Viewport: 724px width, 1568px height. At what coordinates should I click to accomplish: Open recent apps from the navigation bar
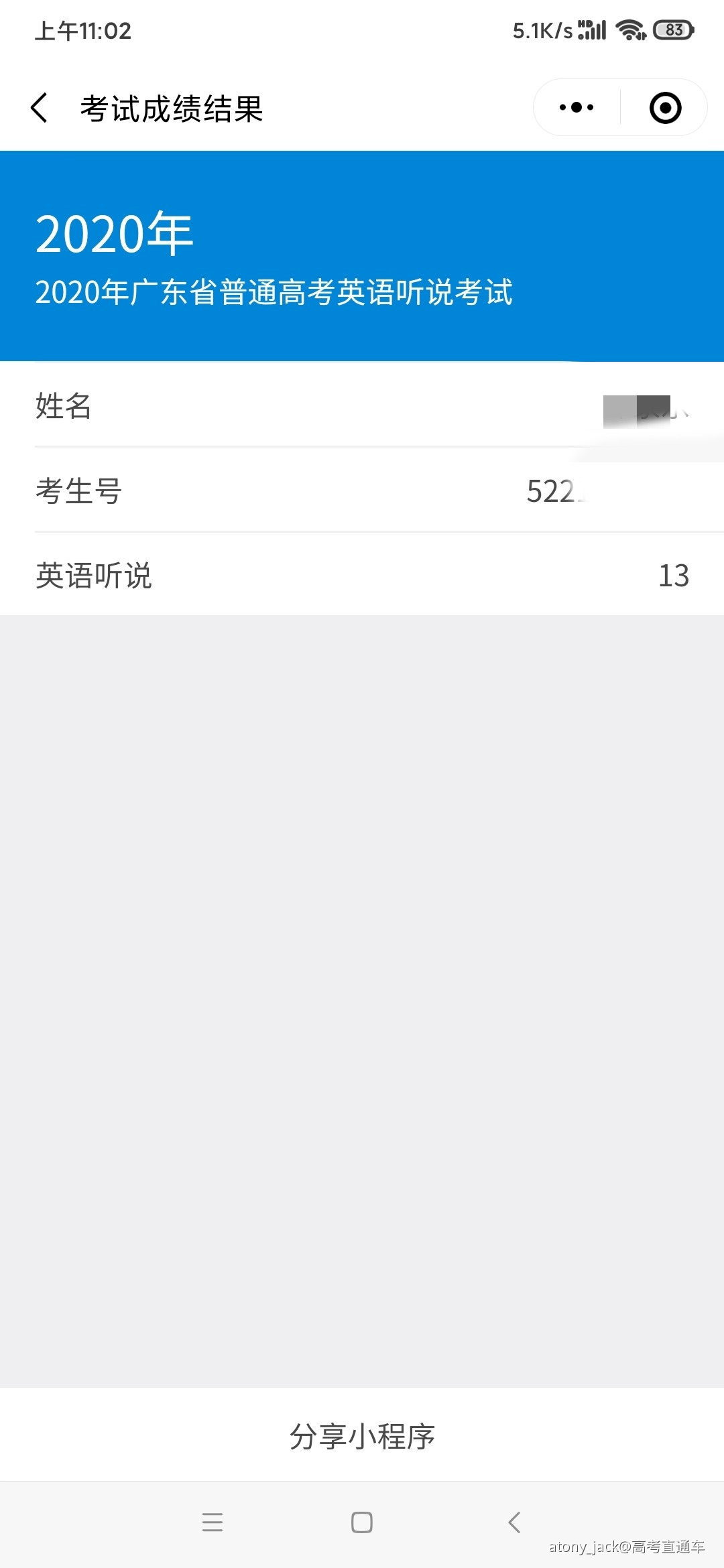click(x=213, y=1522)
